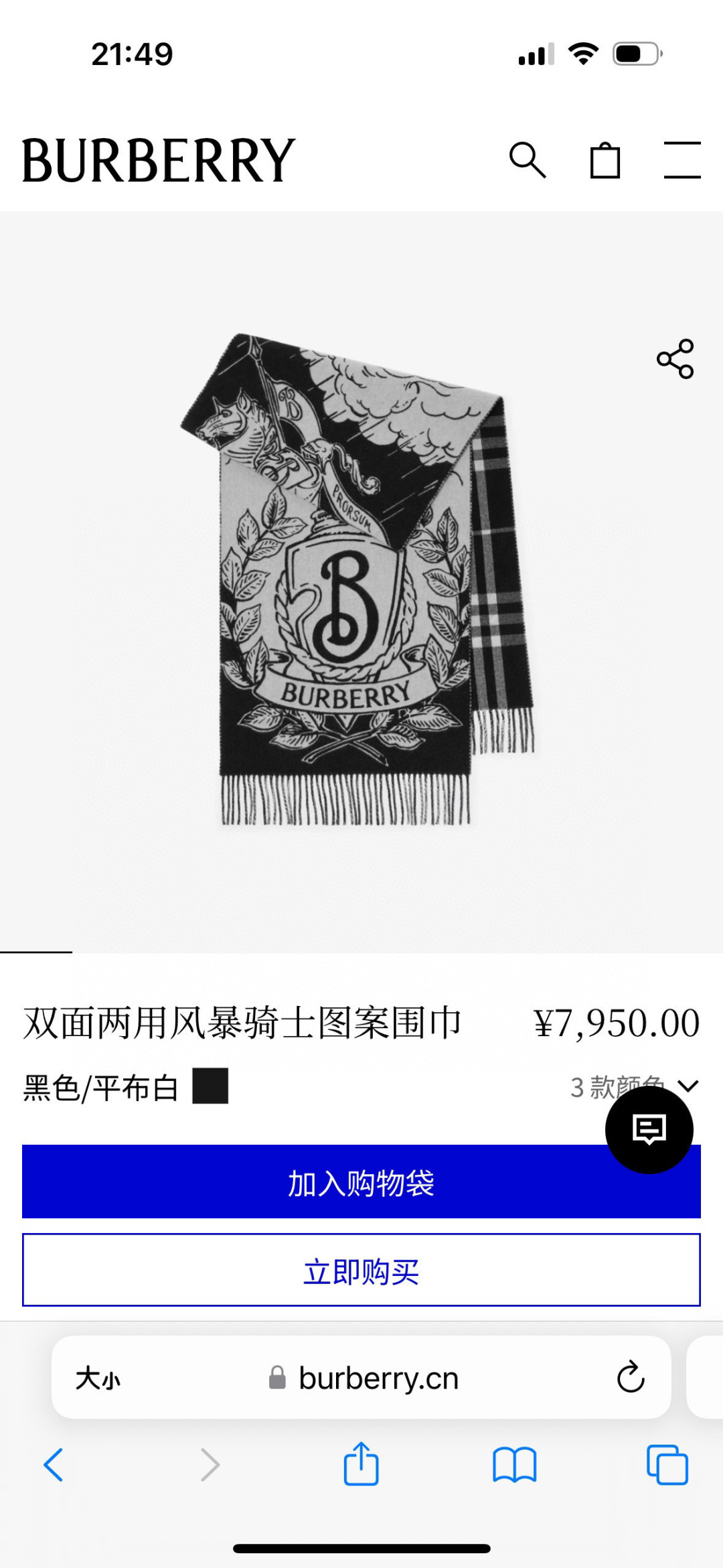
Task: Open the Burberry navigation menu
Action: click(x=680, y=160)
